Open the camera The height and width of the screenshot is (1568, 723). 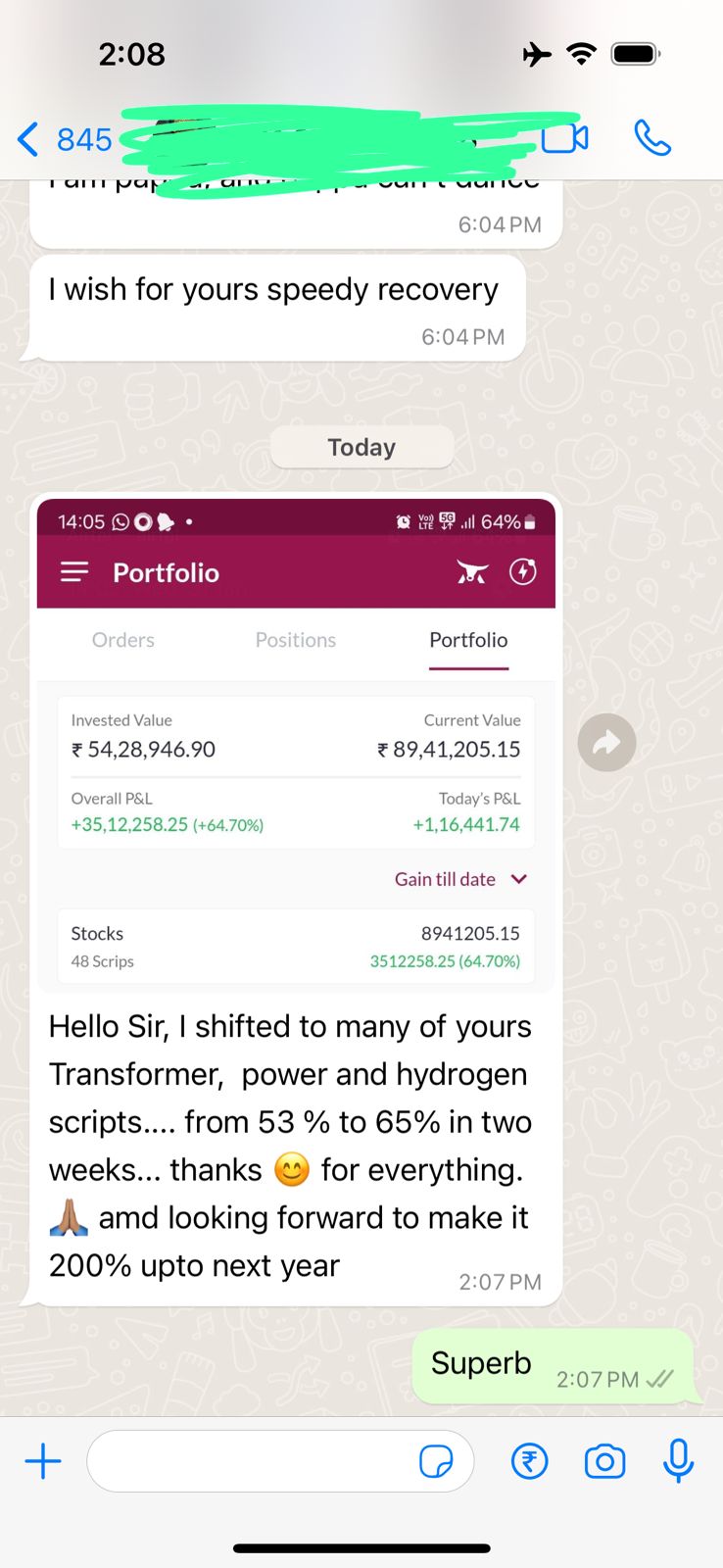[x=604, y=1461]
